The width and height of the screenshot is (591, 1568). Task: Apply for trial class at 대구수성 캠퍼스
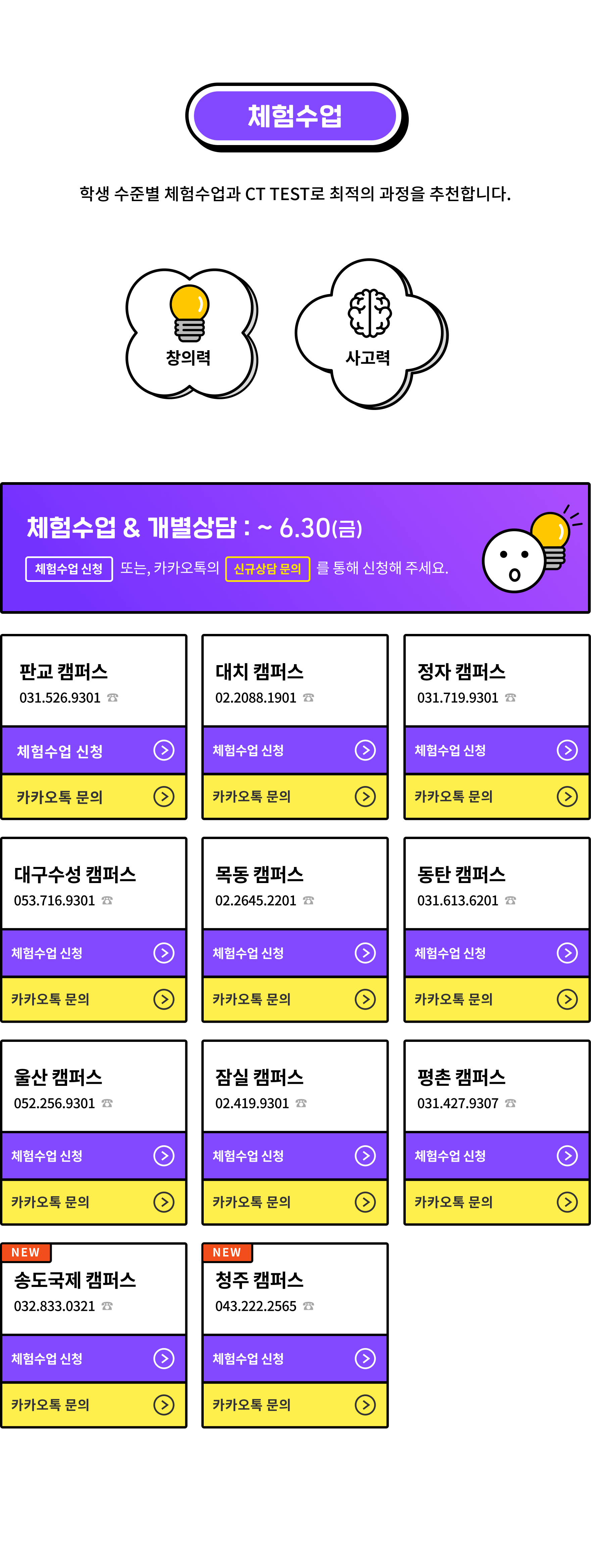pyautogui.click(x=93, y=953)
